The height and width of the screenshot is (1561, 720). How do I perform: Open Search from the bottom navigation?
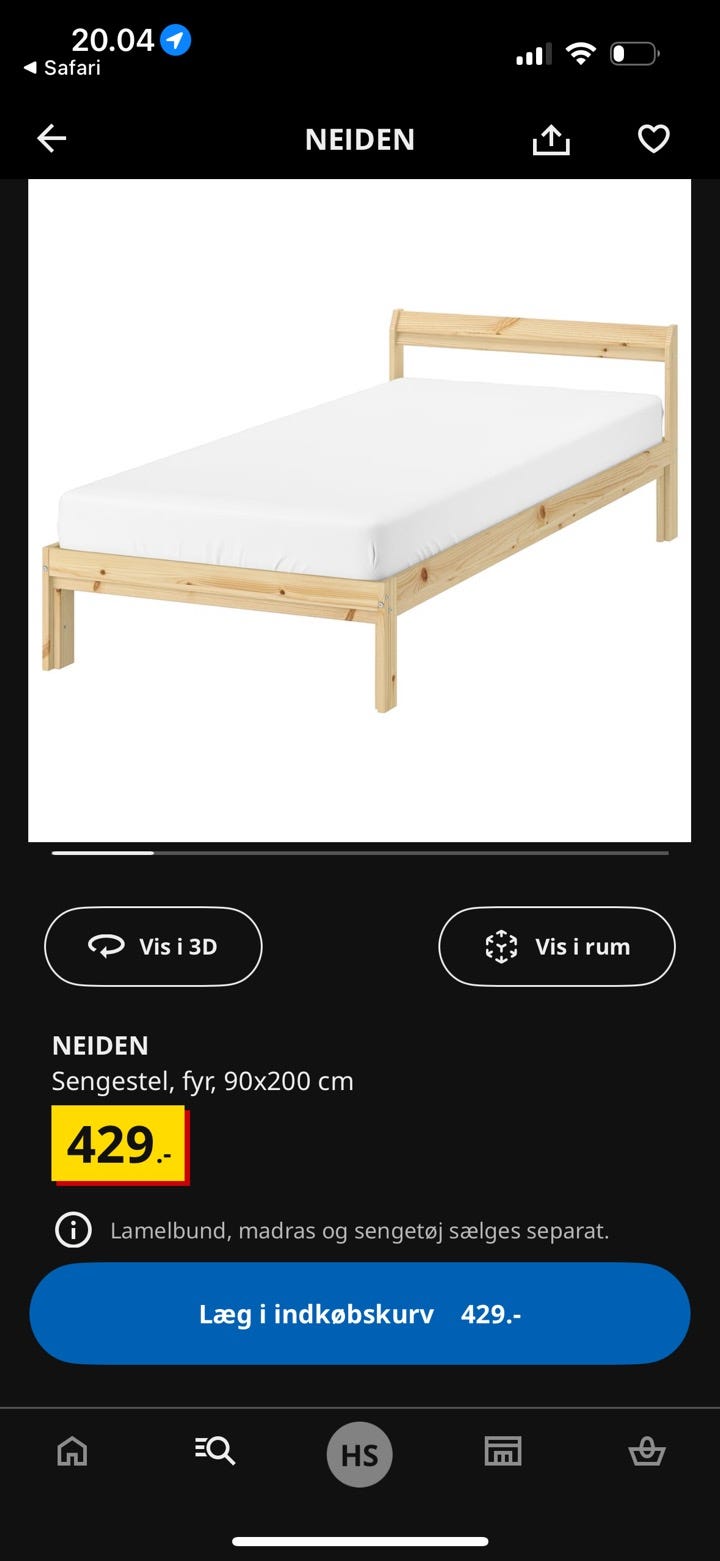click(215, 1454)
